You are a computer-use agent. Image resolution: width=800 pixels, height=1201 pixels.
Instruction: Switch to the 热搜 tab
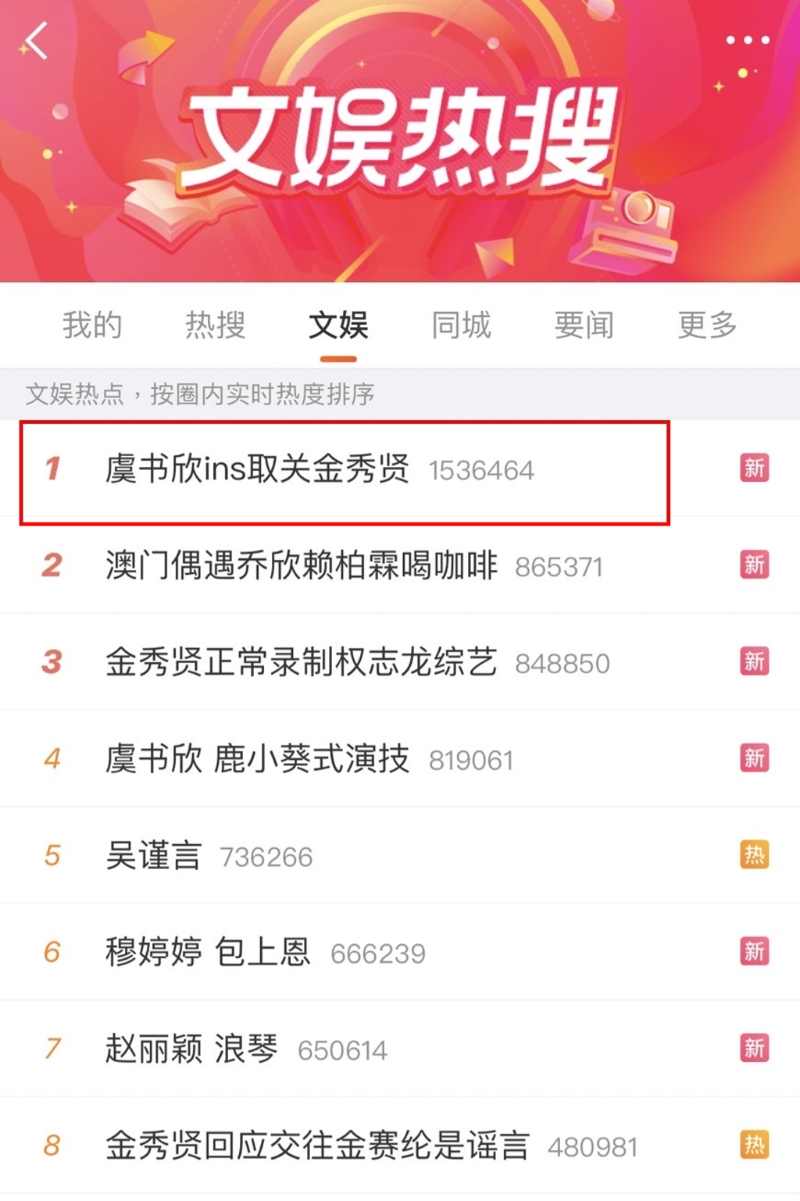[213, 325]
